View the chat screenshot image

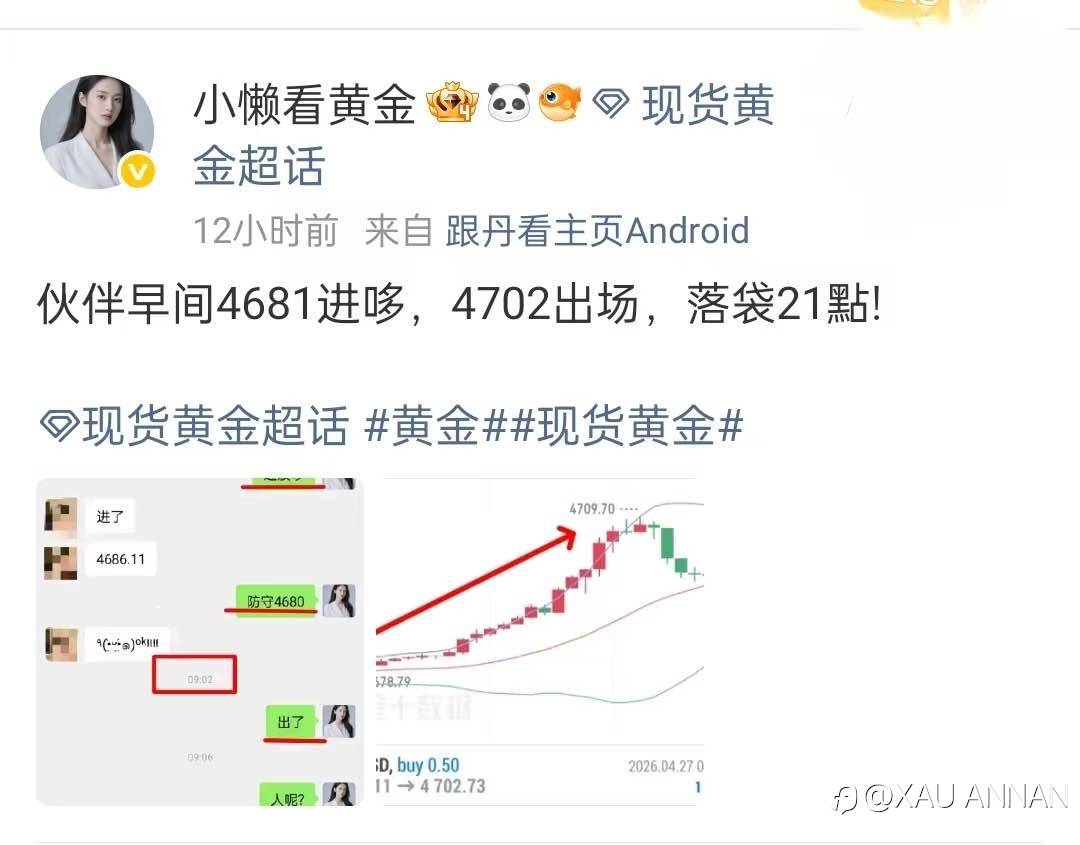tap(200, 641)
